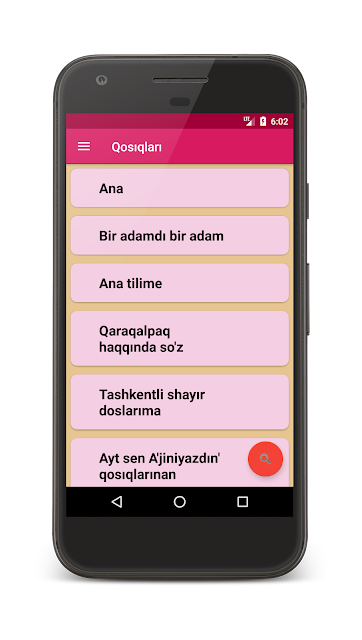Open the hamburger drawer menu
362x640 pixels.
point(84,146)
